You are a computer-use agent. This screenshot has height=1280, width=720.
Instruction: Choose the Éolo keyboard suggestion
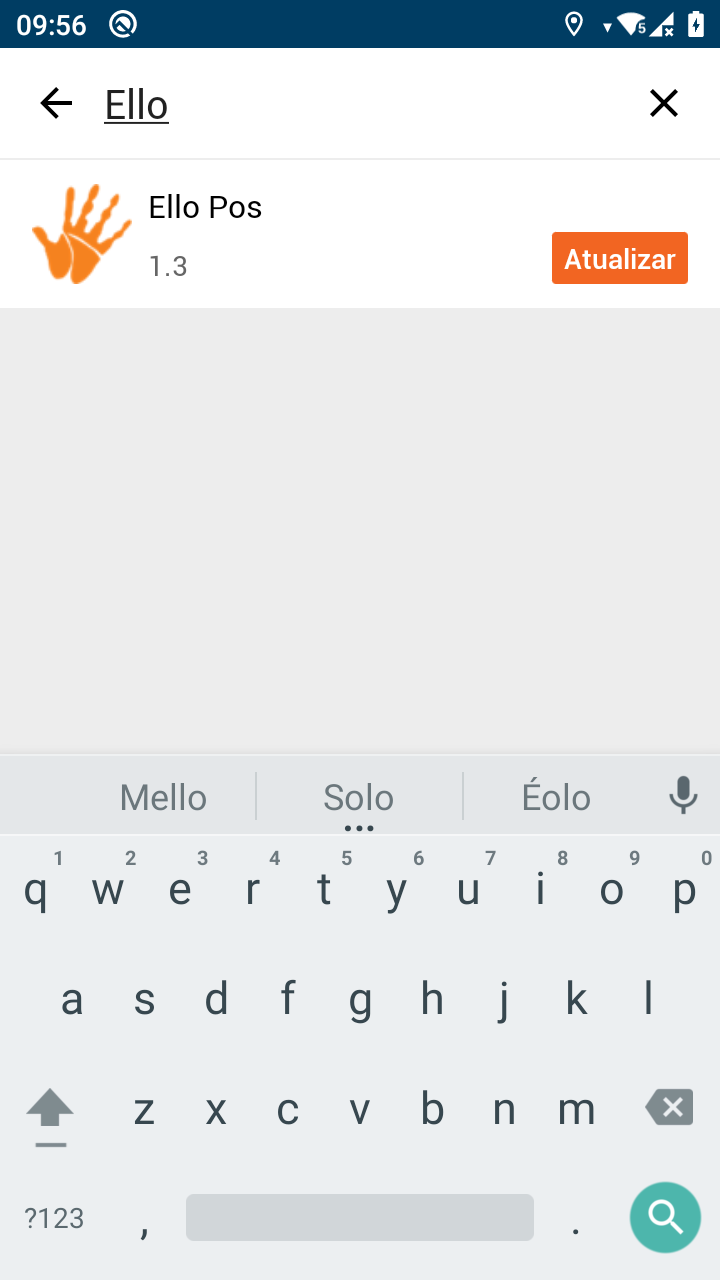pos(556,797)
